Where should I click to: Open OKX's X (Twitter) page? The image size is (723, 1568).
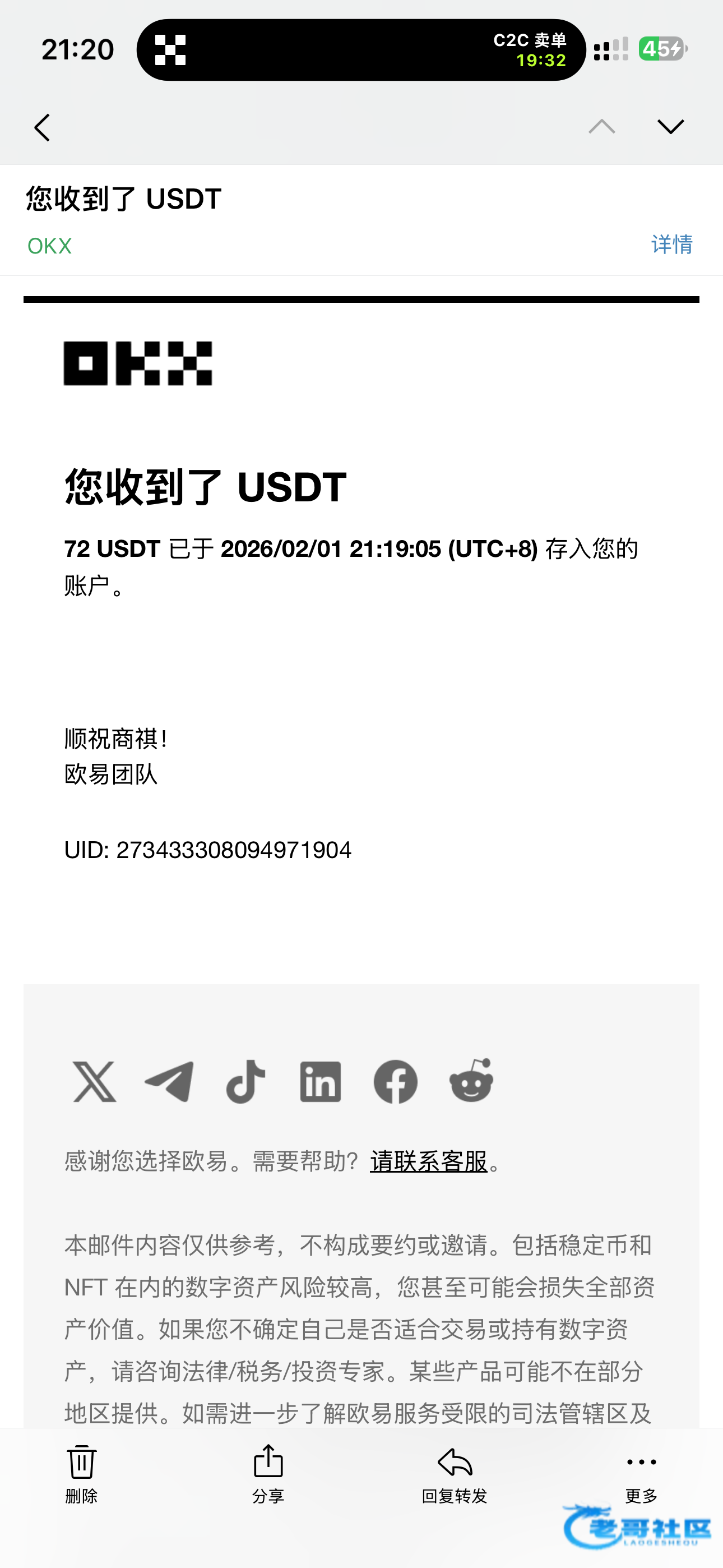pyautogui.click(x=94, y=1082)
